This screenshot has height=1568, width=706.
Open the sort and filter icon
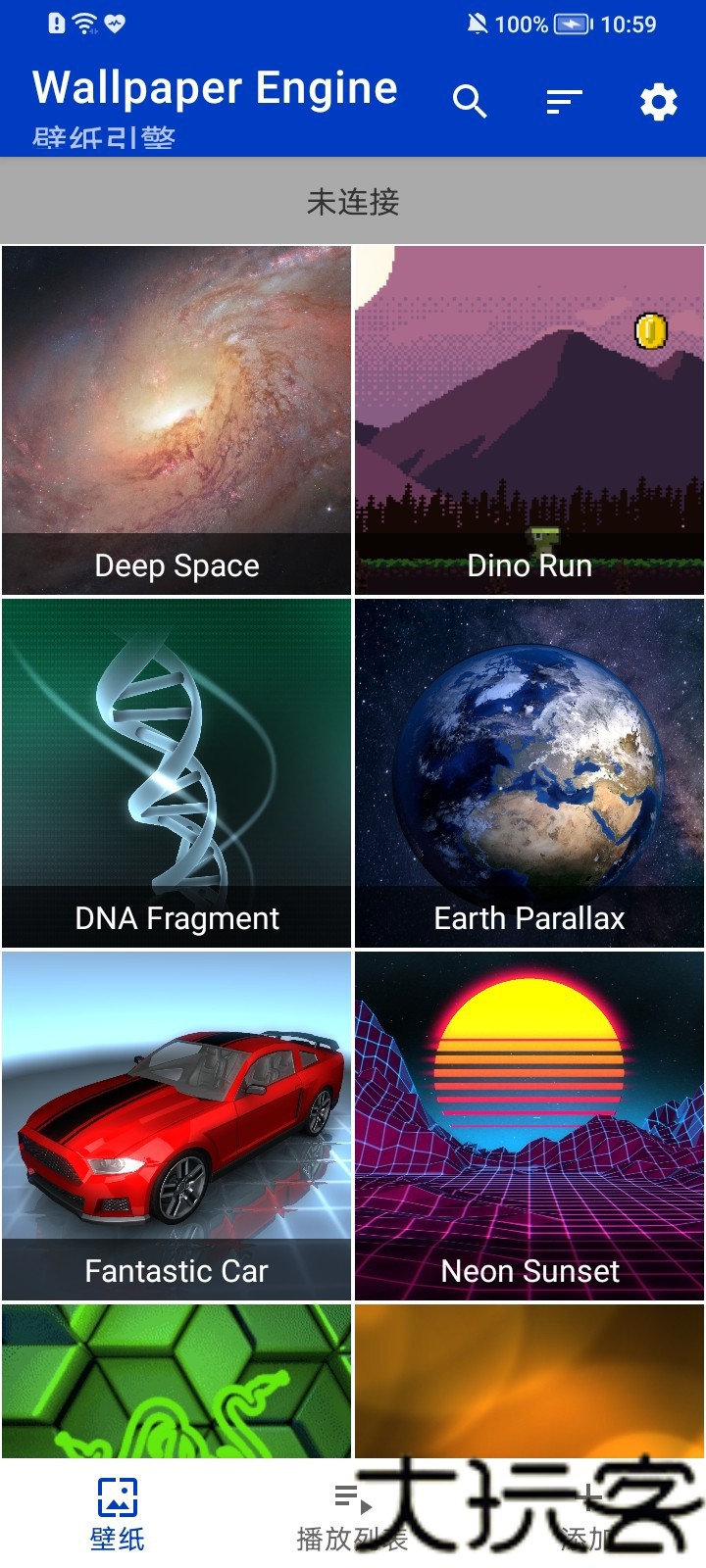pyautogui.click(x=564, y=101)
